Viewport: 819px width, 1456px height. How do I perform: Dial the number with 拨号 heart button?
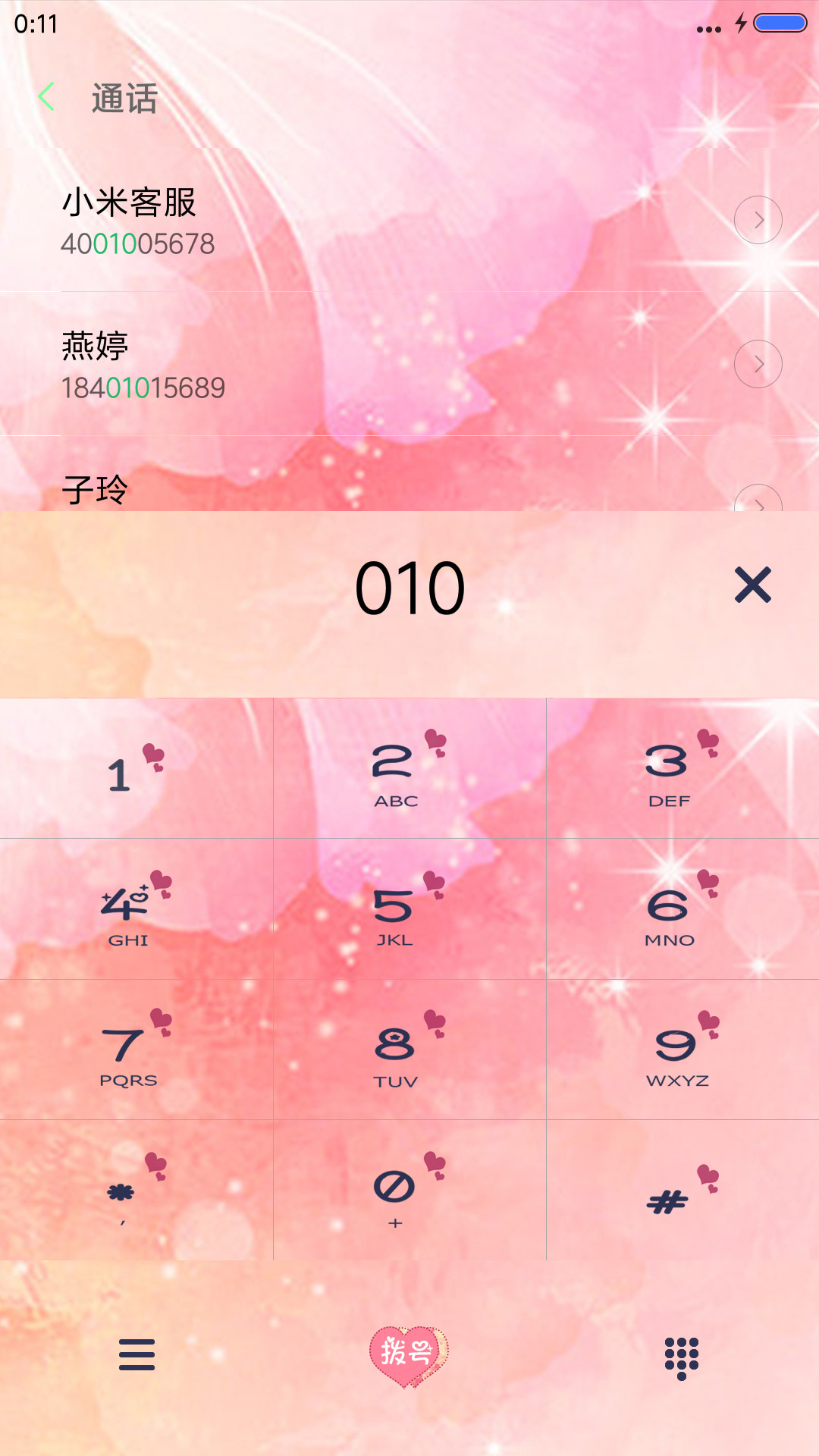[409, 1356]
